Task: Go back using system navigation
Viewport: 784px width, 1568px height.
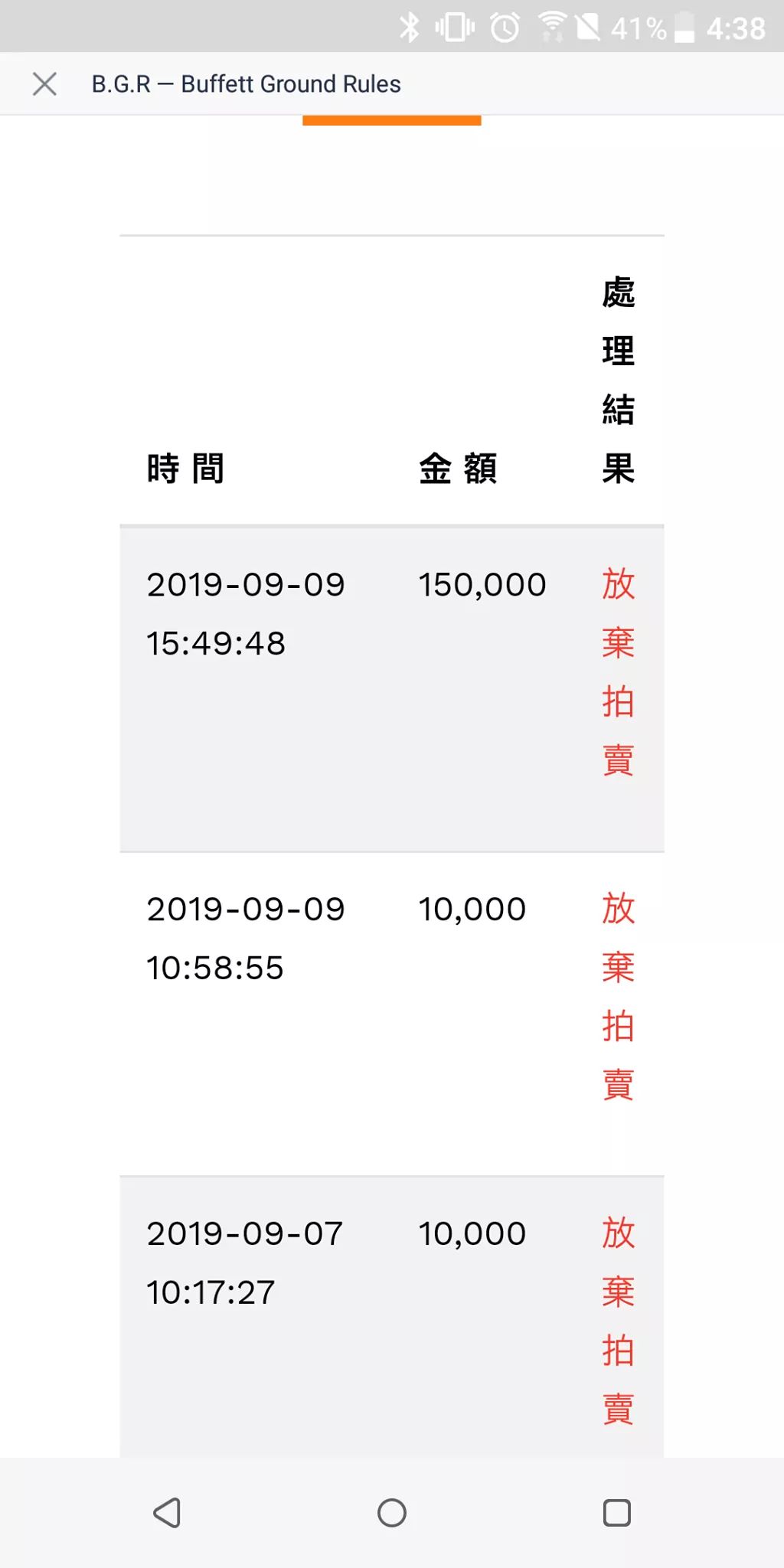Action: [167, 1512]
